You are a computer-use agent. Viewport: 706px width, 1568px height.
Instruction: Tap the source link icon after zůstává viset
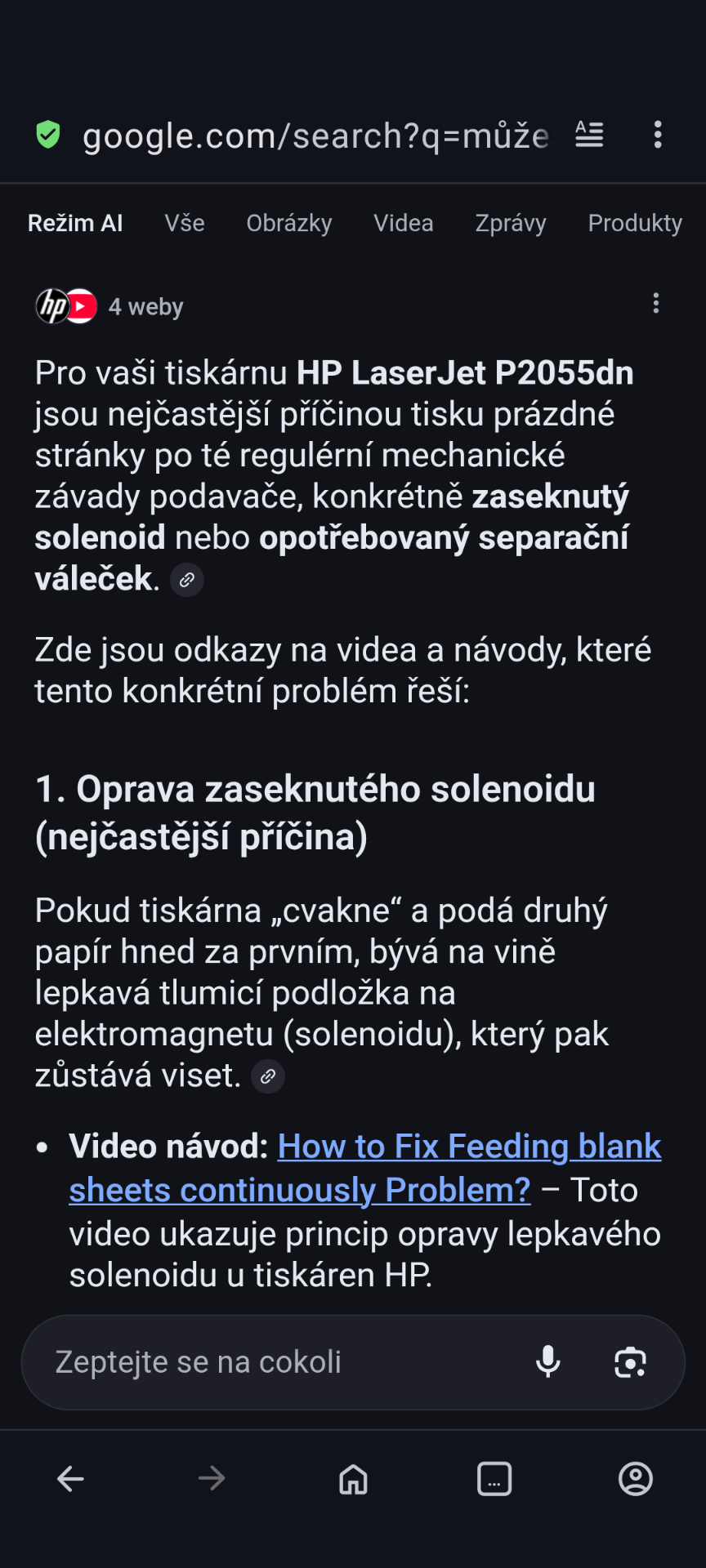click(x=268, y=1076)
